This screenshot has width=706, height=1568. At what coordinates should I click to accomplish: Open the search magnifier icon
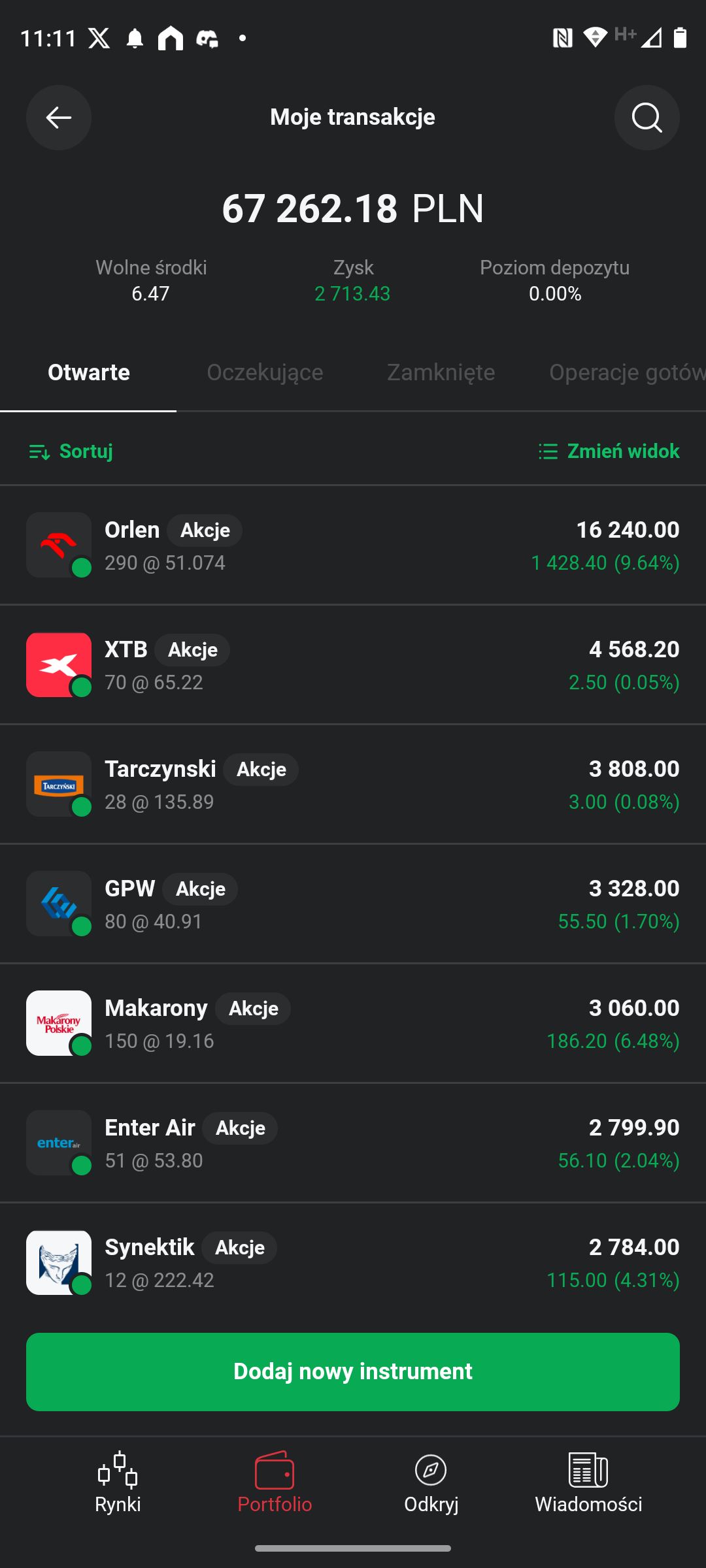[x=647, y=118]
